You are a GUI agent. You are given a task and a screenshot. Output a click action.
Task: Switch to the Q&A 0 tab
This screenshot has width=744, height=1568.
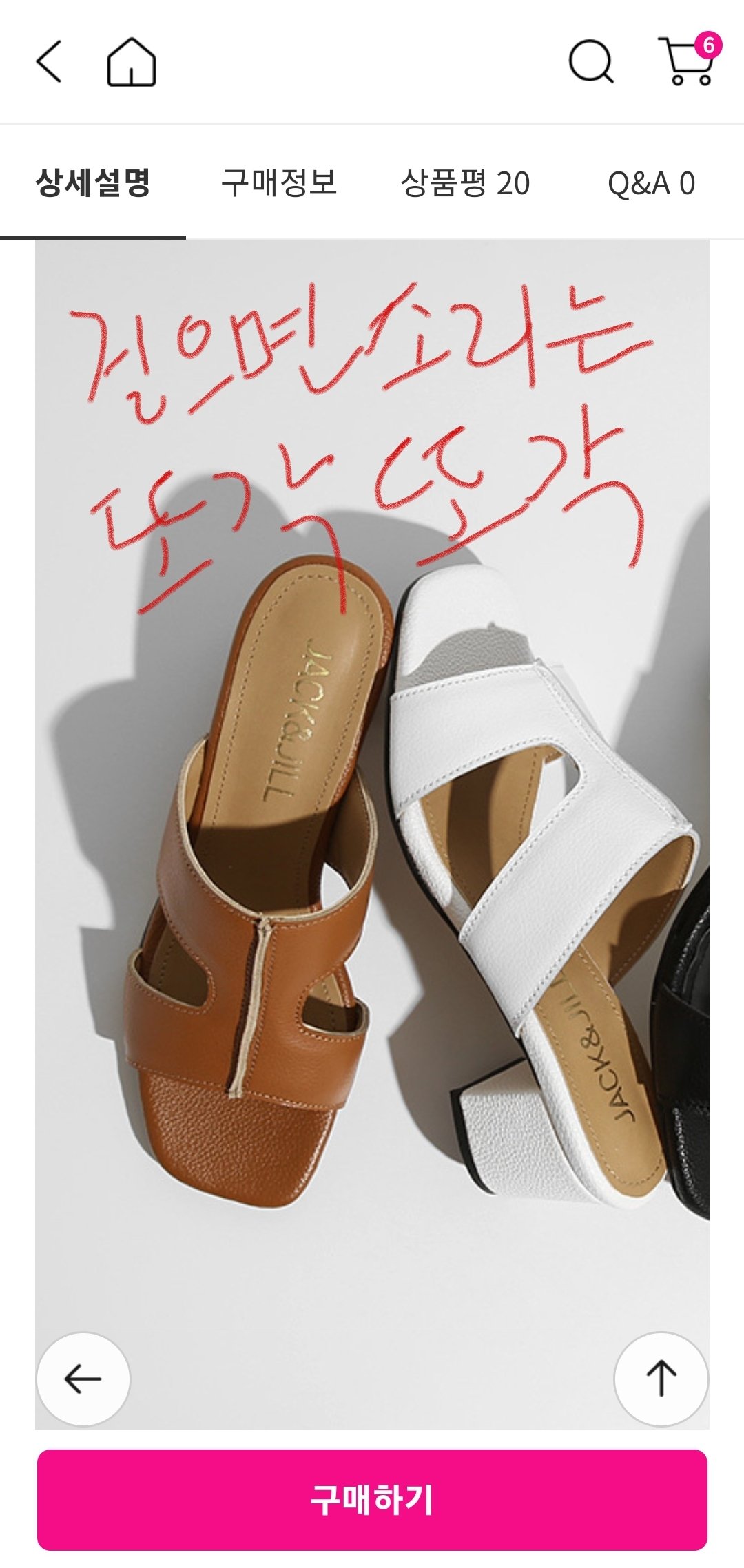pyautogui.click(x=651, y=183)
